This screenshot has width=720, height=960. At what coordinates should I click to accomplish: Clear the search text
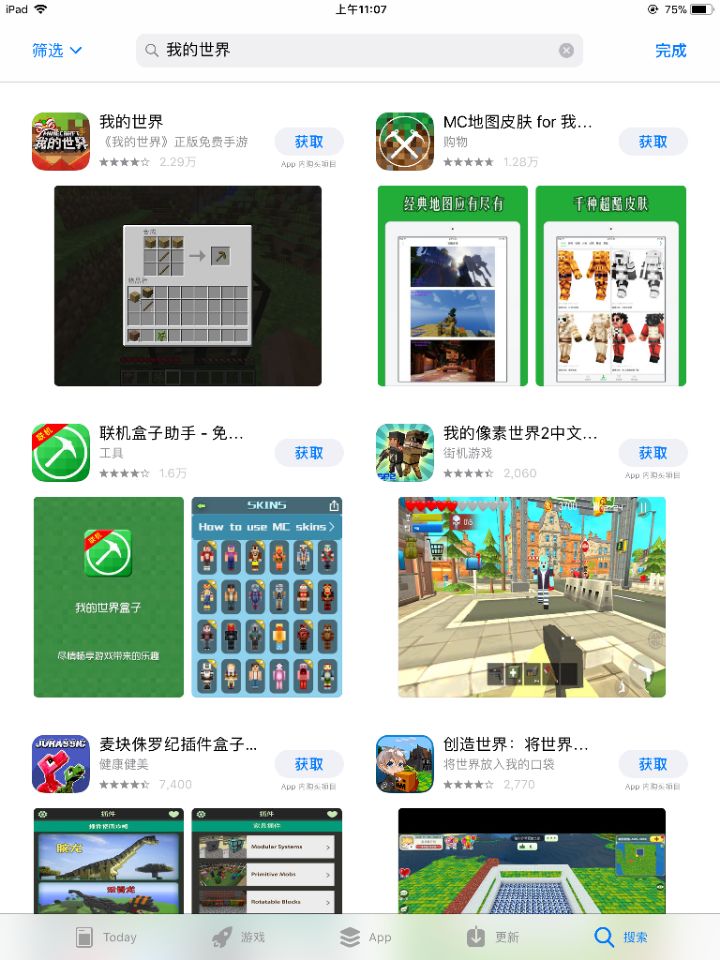[x=566, y=50]
